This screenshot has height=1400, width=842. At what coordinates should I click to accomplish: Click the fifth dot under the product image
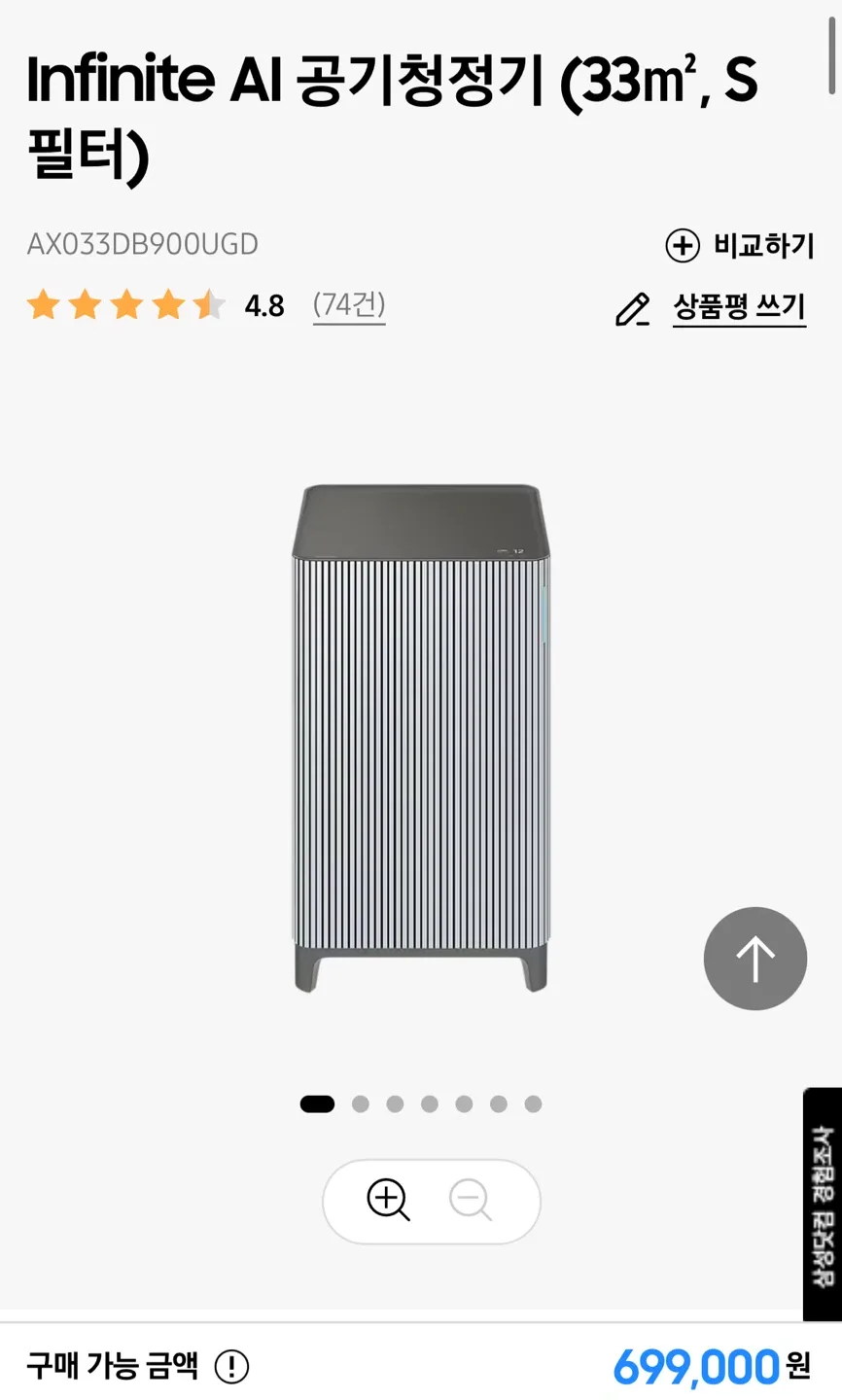(463, 1104)
